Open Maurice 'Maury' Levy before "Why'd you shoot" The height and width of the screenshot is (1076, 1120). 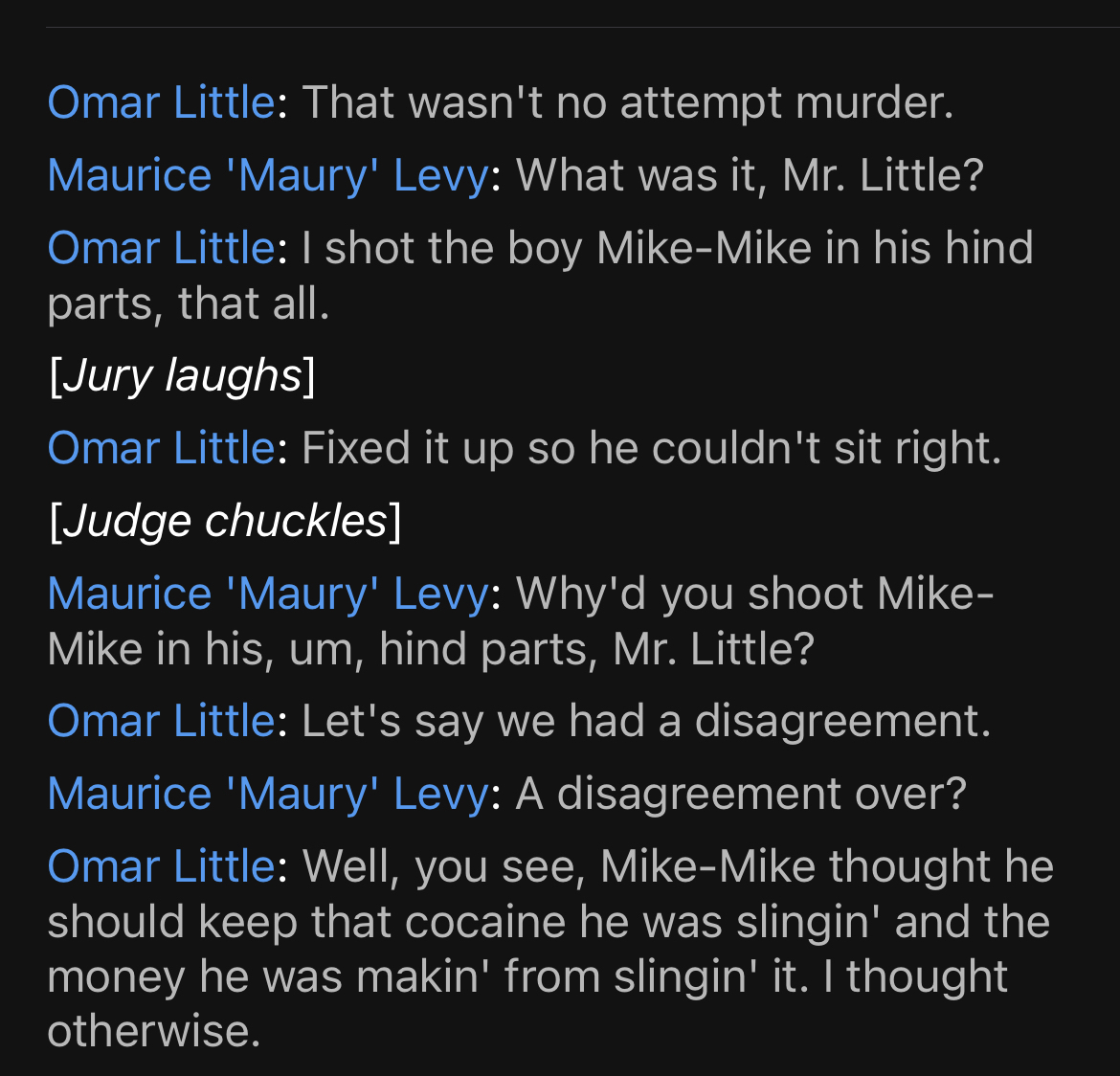coord(268,594)
